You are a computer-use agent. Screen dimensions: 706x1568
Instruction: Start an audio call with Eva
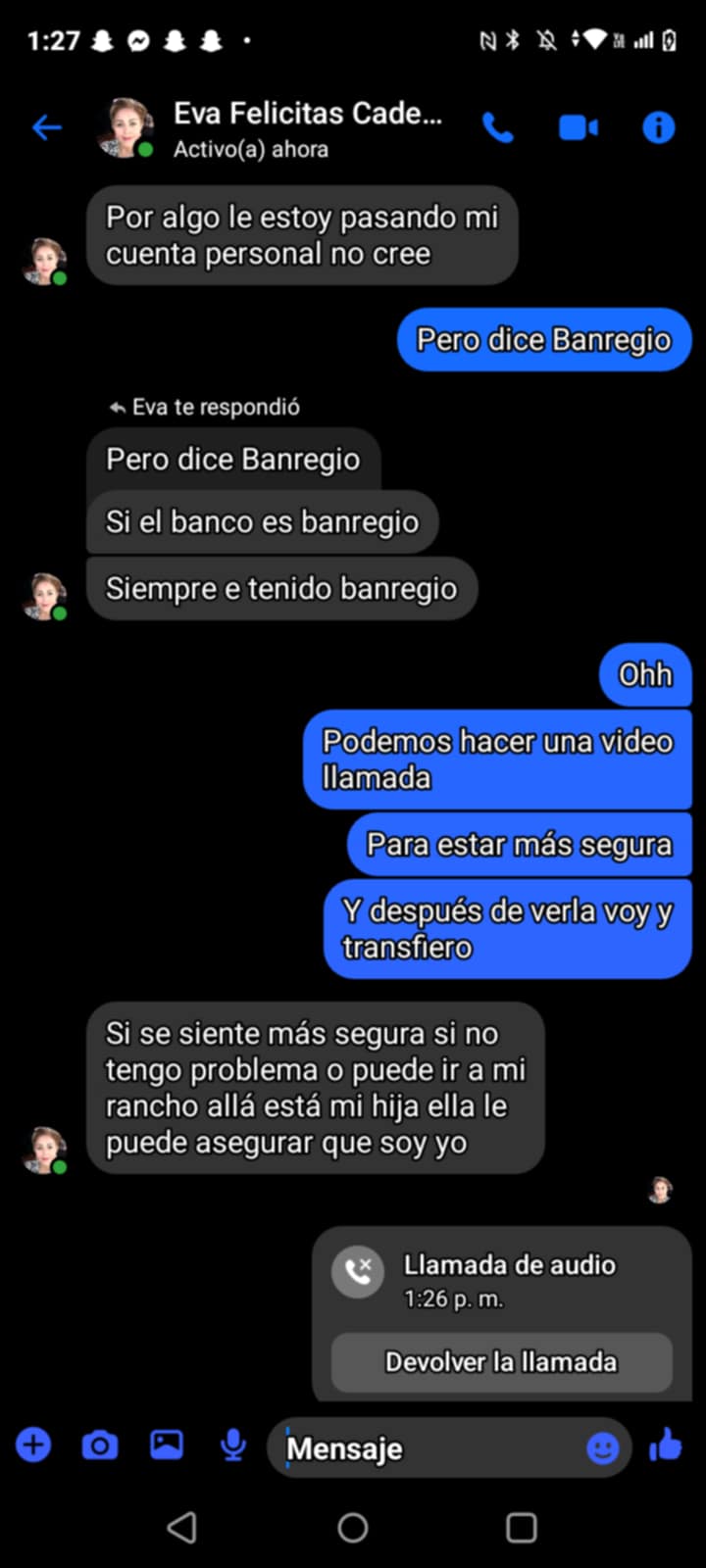click(x=498, y=127)
